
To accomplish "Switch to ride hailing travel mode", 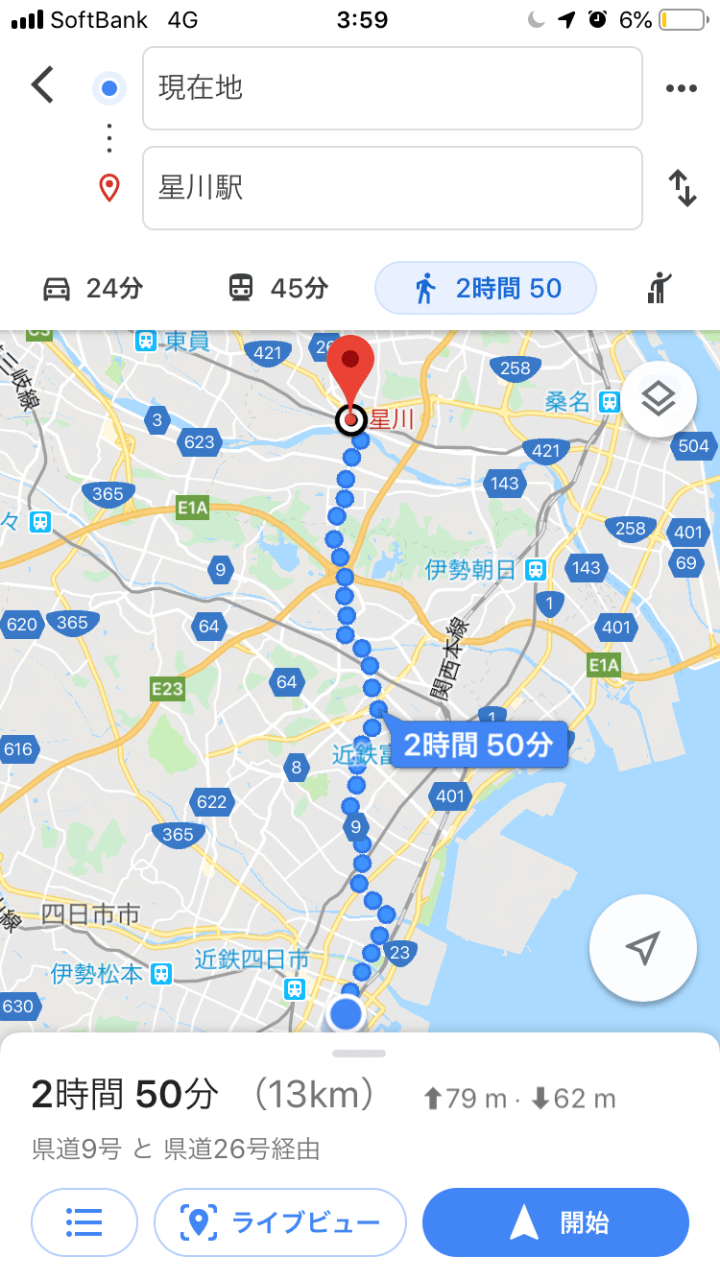I will pos(659,289).
